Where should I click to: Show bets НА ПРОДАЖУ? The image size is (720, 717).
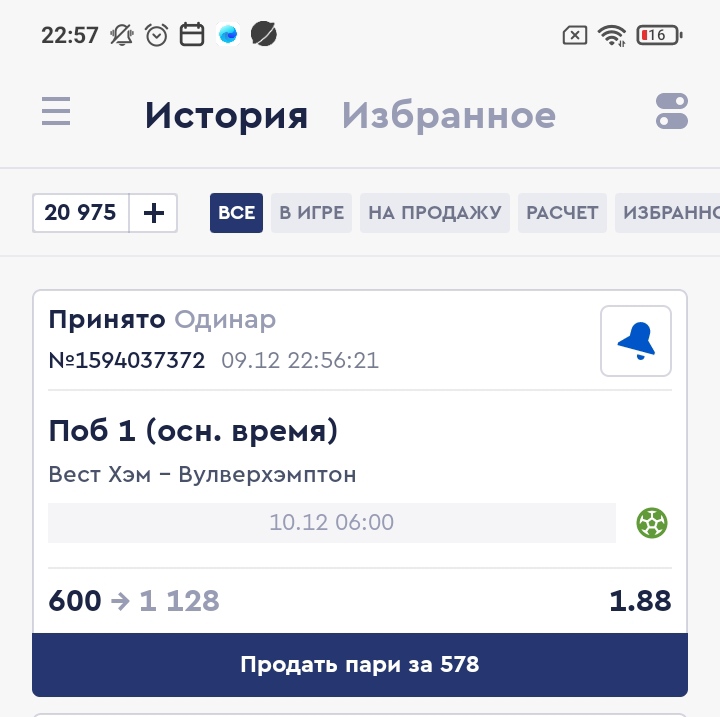(x=434, y=213)
